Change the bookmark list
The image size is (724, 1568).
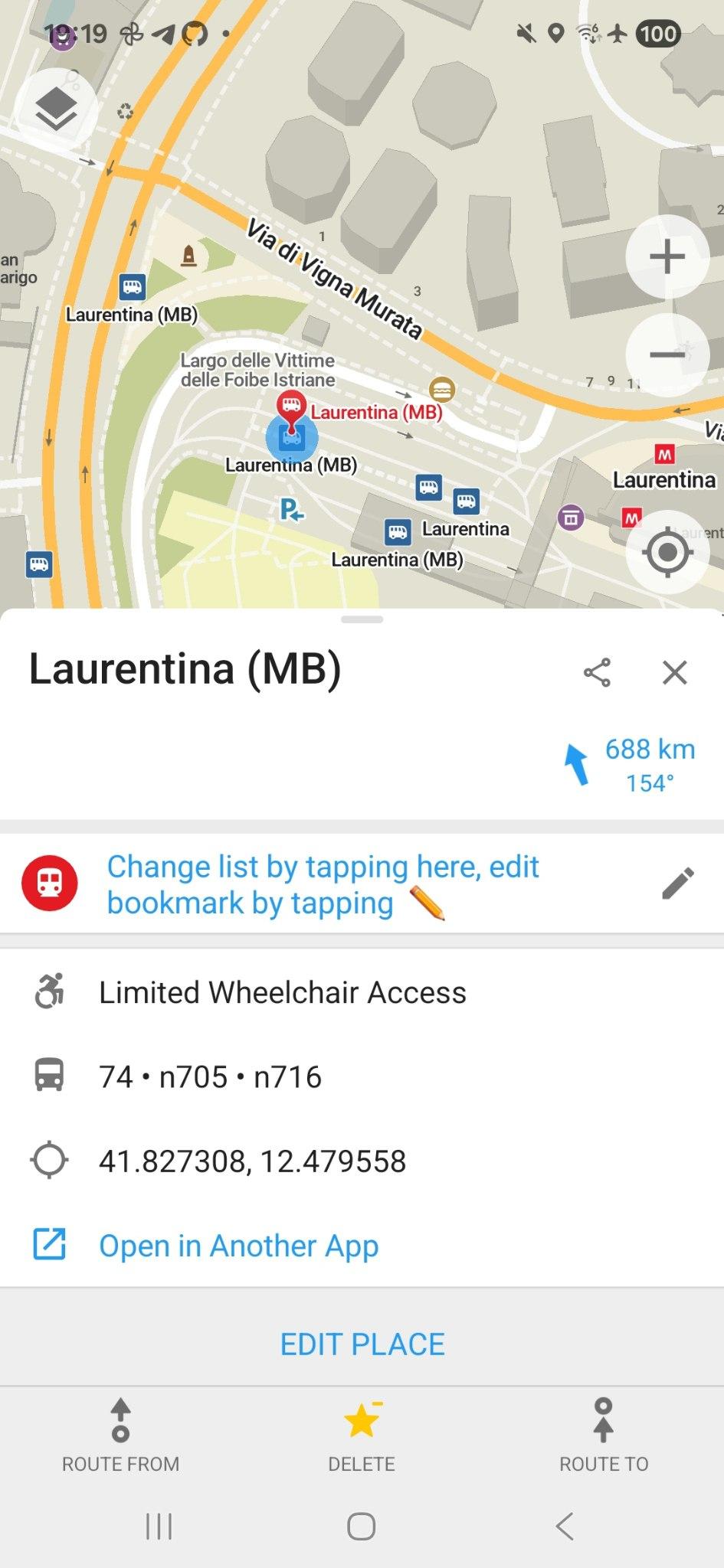pos(322,884)
